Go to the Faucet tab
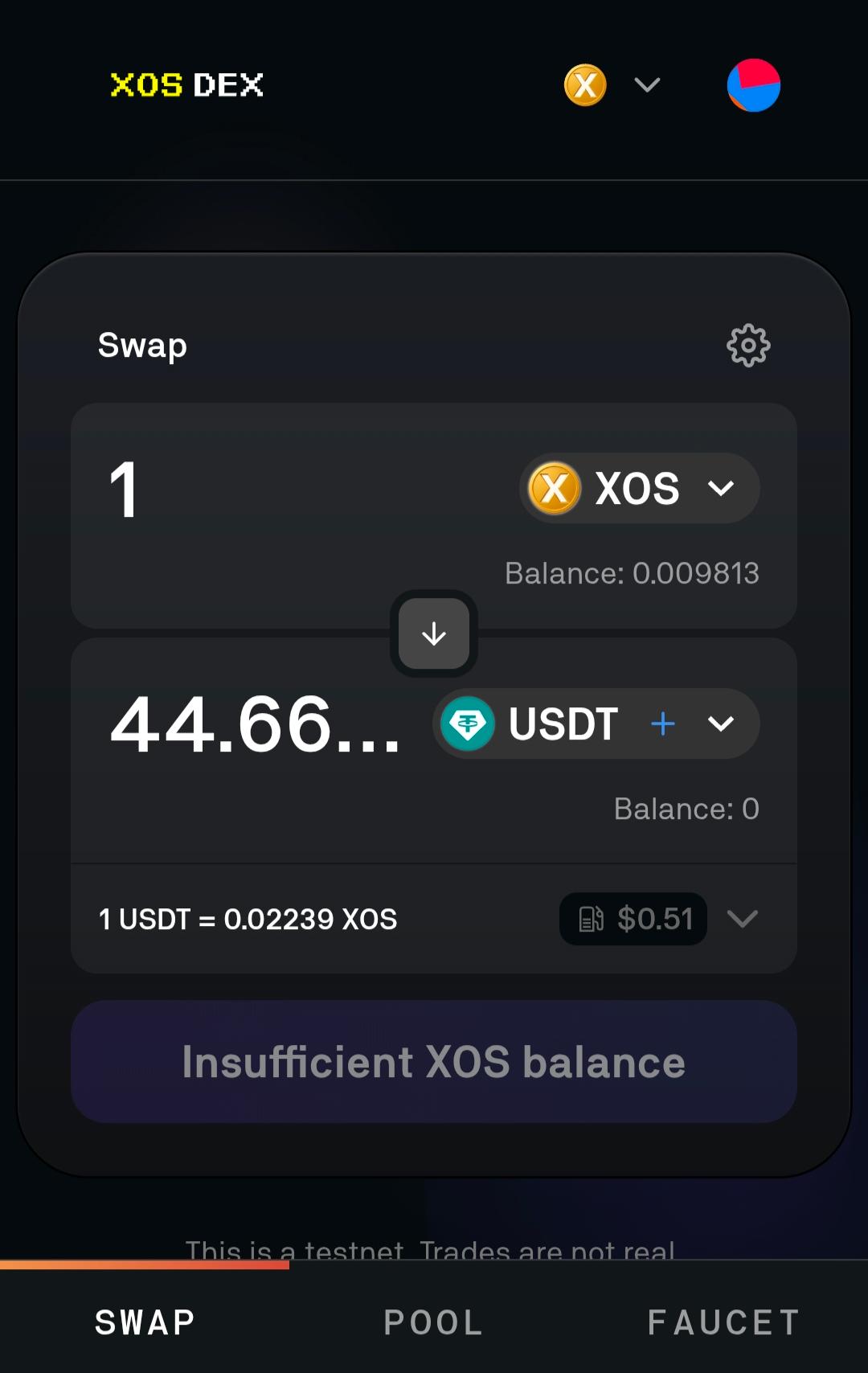The width and height of the screenshot is (868, 1373). [x=723, y=1322]
